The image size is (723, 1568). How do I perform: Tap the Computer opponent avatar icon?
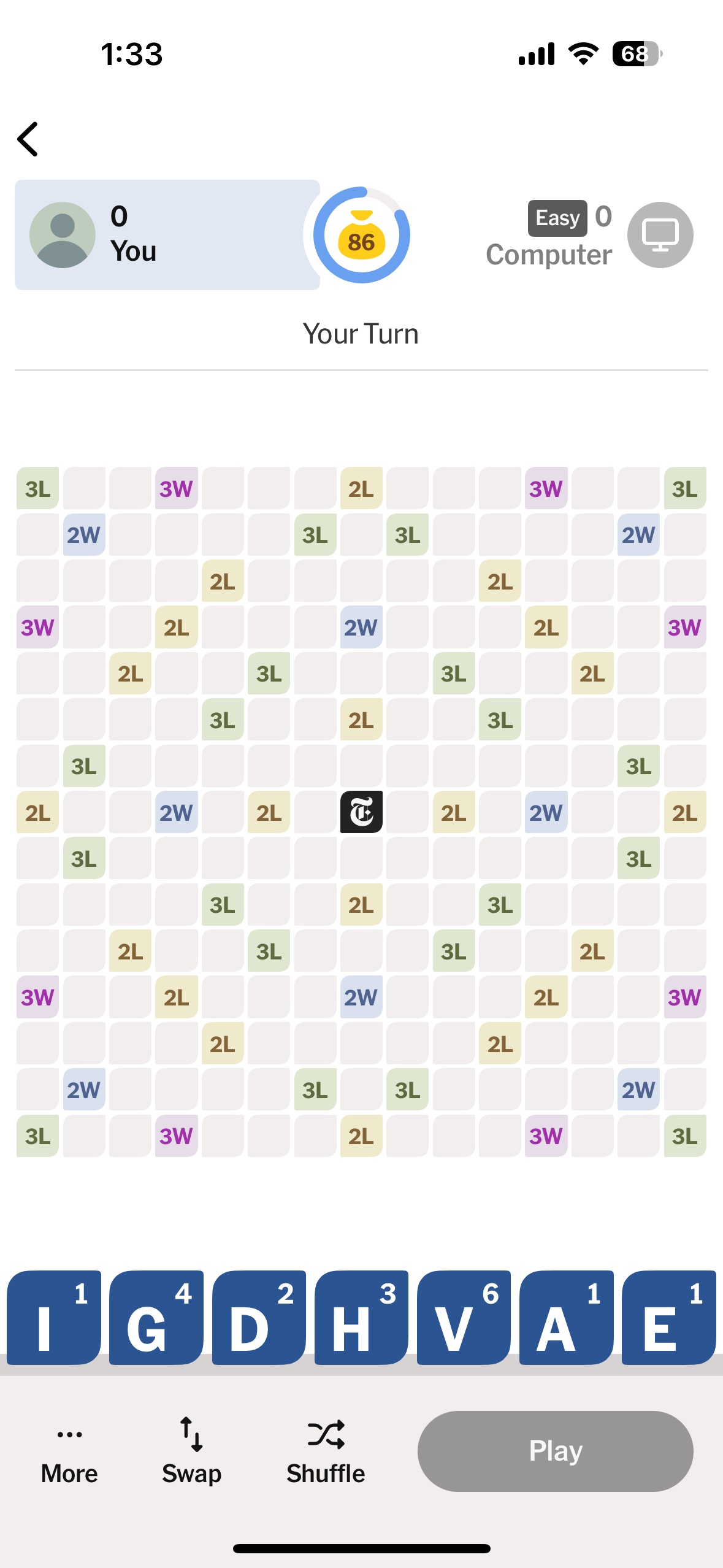pos(660,235)
